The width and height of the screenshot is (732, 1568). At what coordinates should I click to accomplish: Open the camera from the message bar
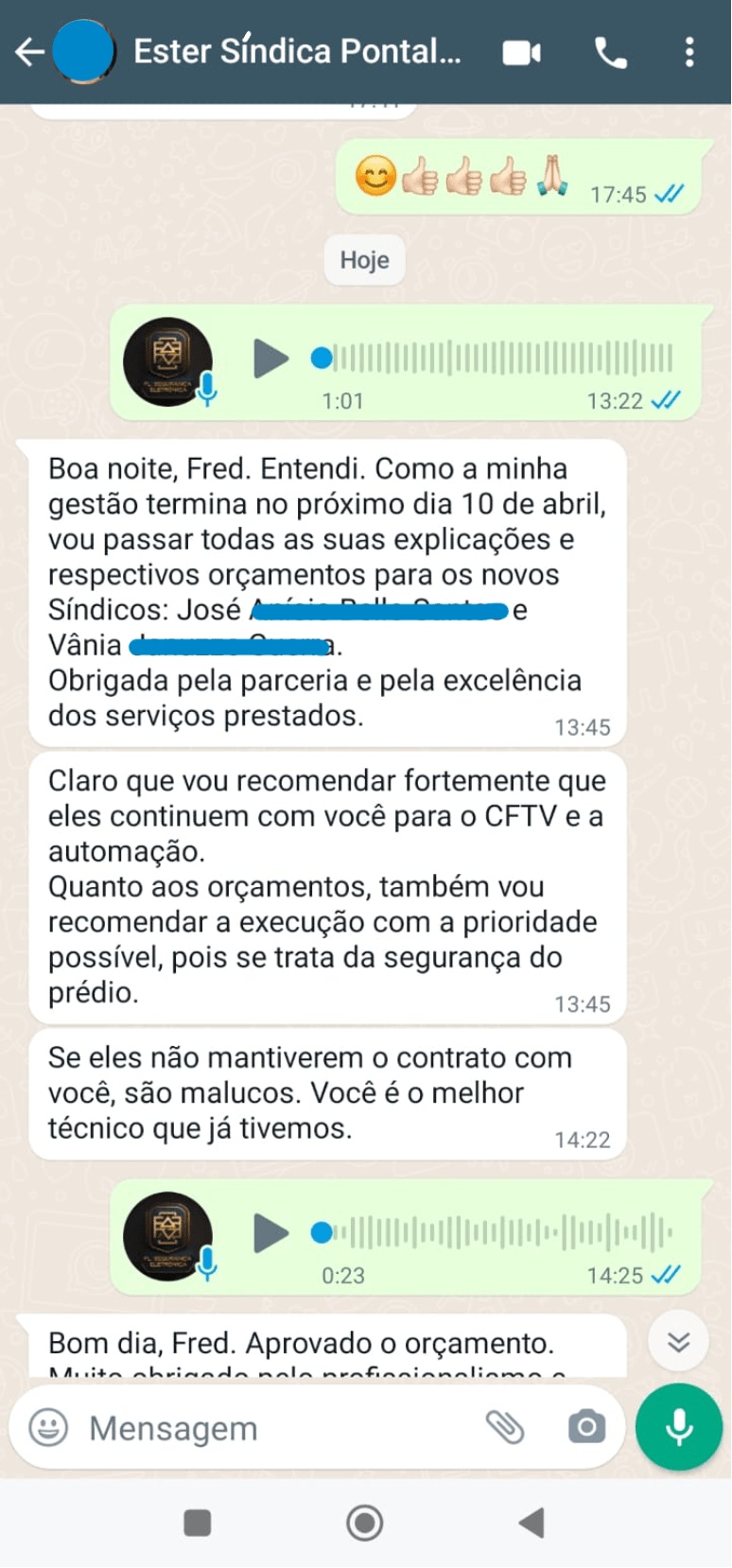point(586,1427)
